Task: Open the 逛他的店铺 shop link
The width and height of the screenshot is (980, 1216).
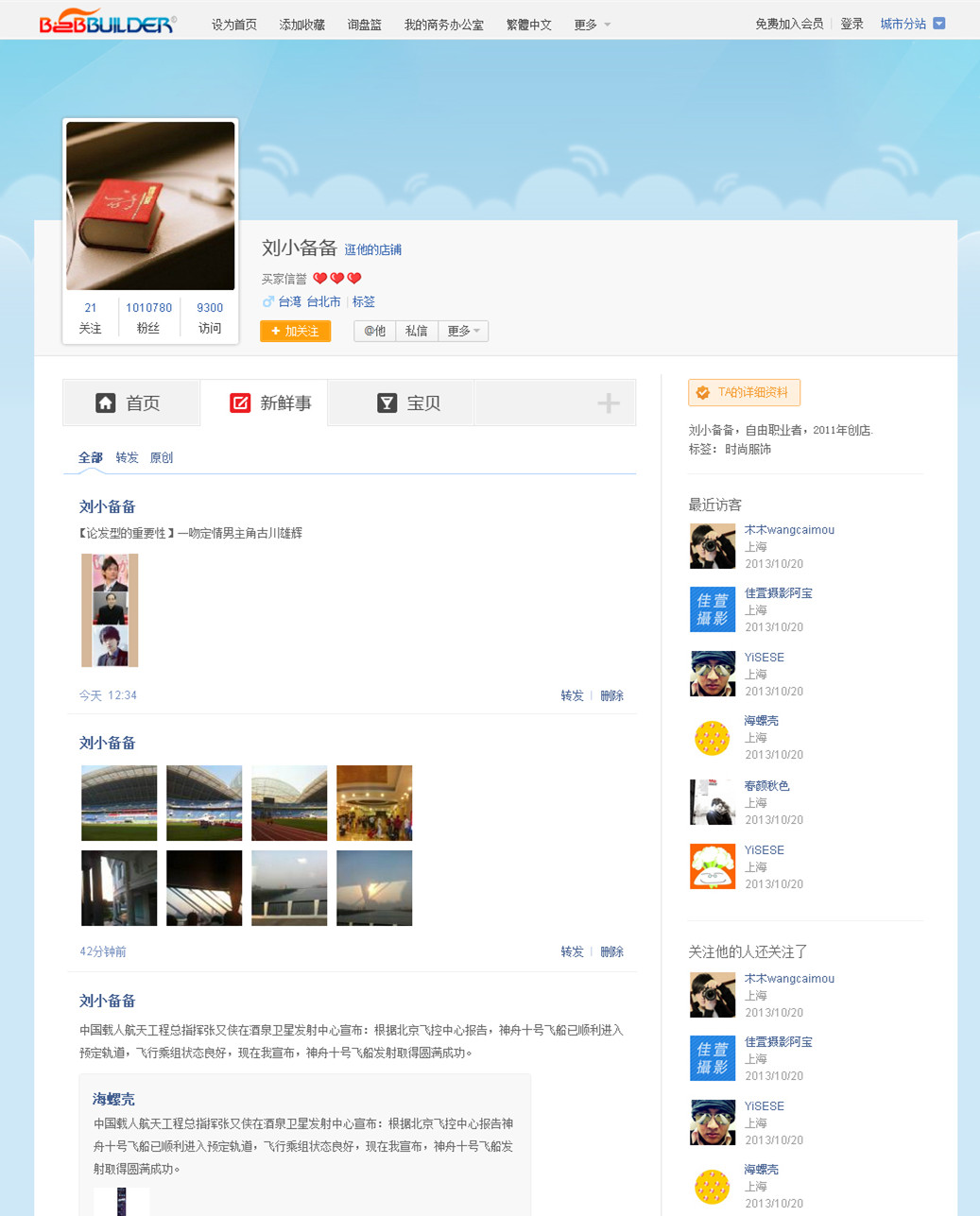Action: (x=372, y=249)
